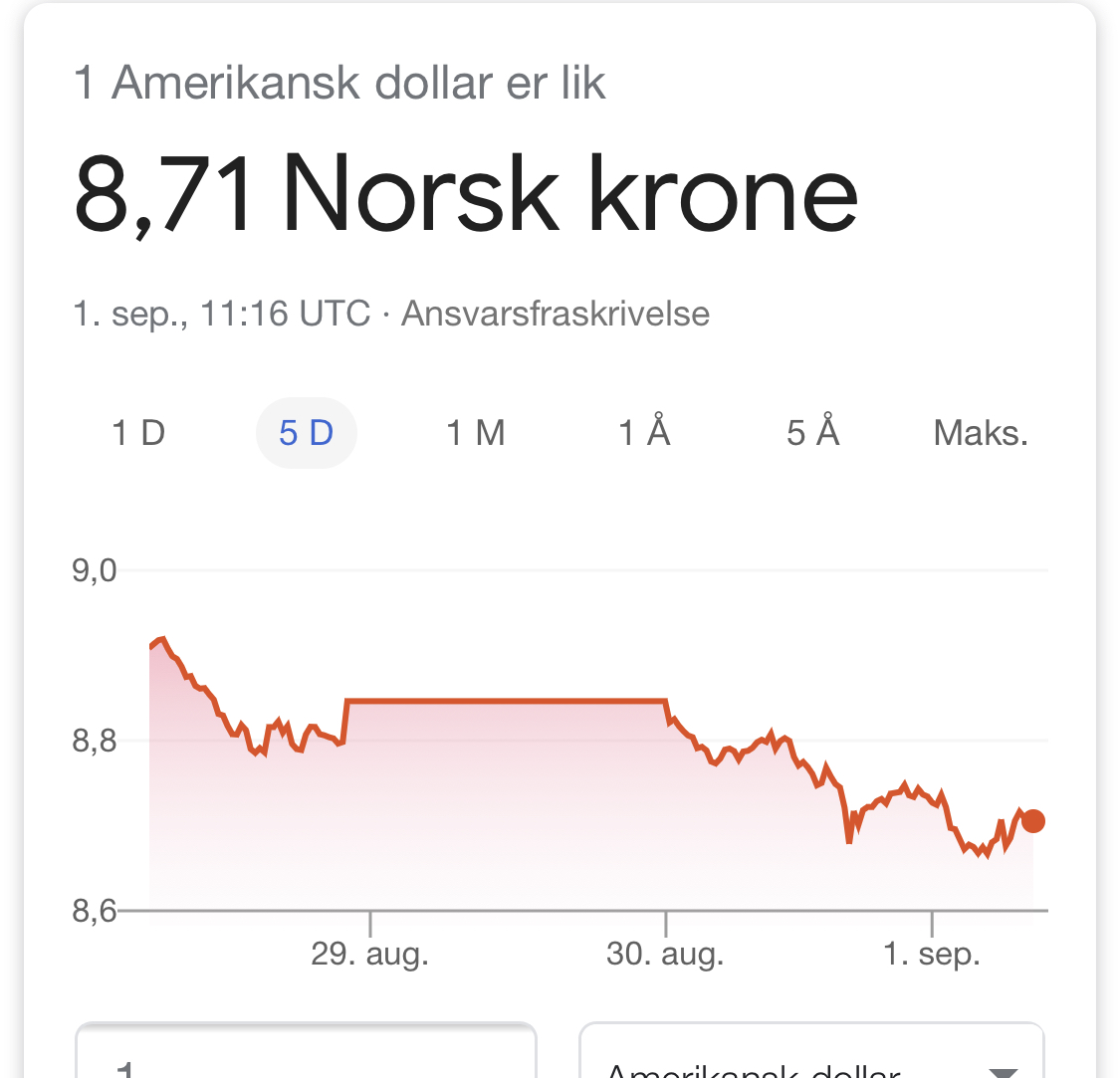The image size is (1120, 1078).
Task: Edit the amount input field
Action: 306,1055
